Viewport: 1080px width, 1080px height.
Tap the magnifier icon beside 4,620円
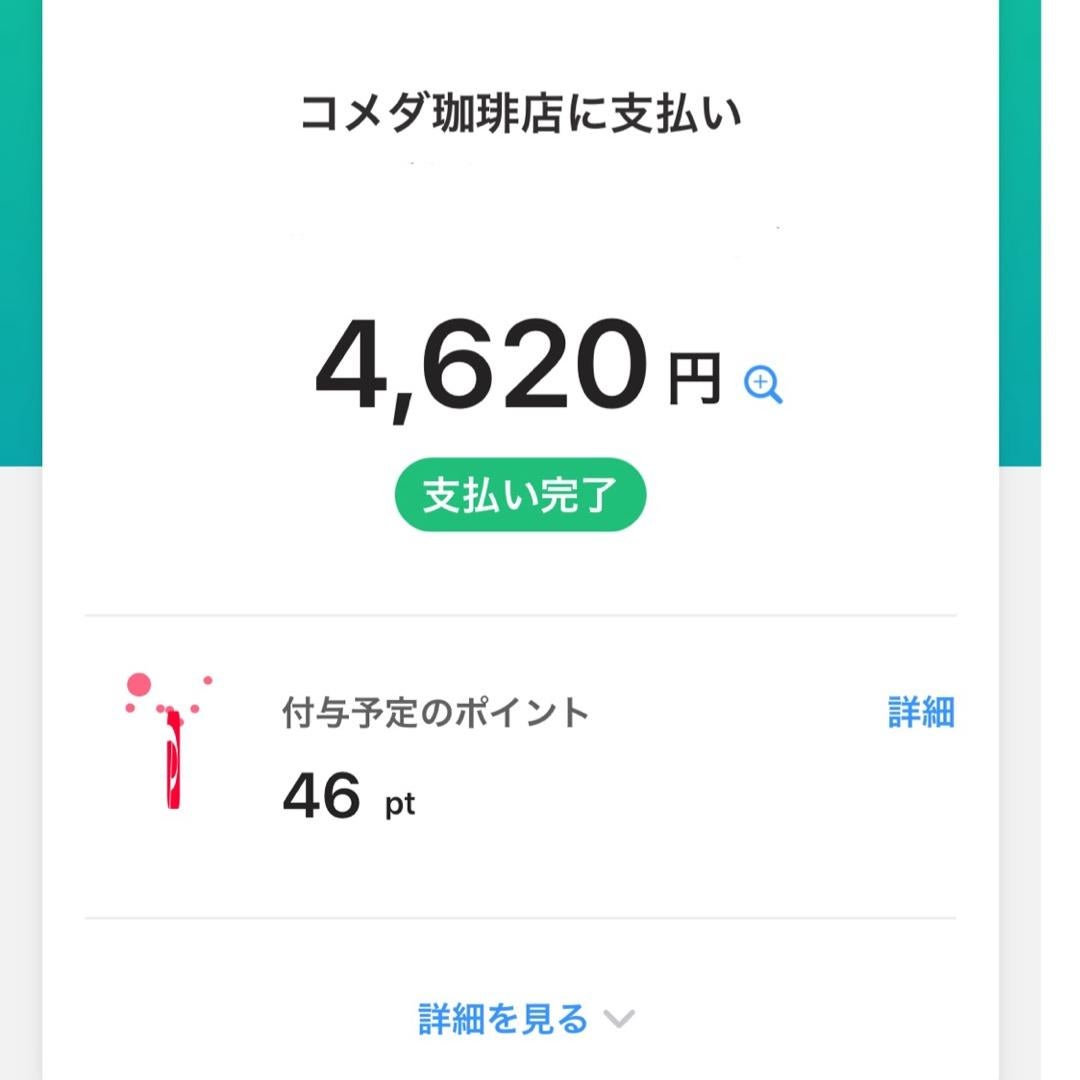(x=763, y=385)
